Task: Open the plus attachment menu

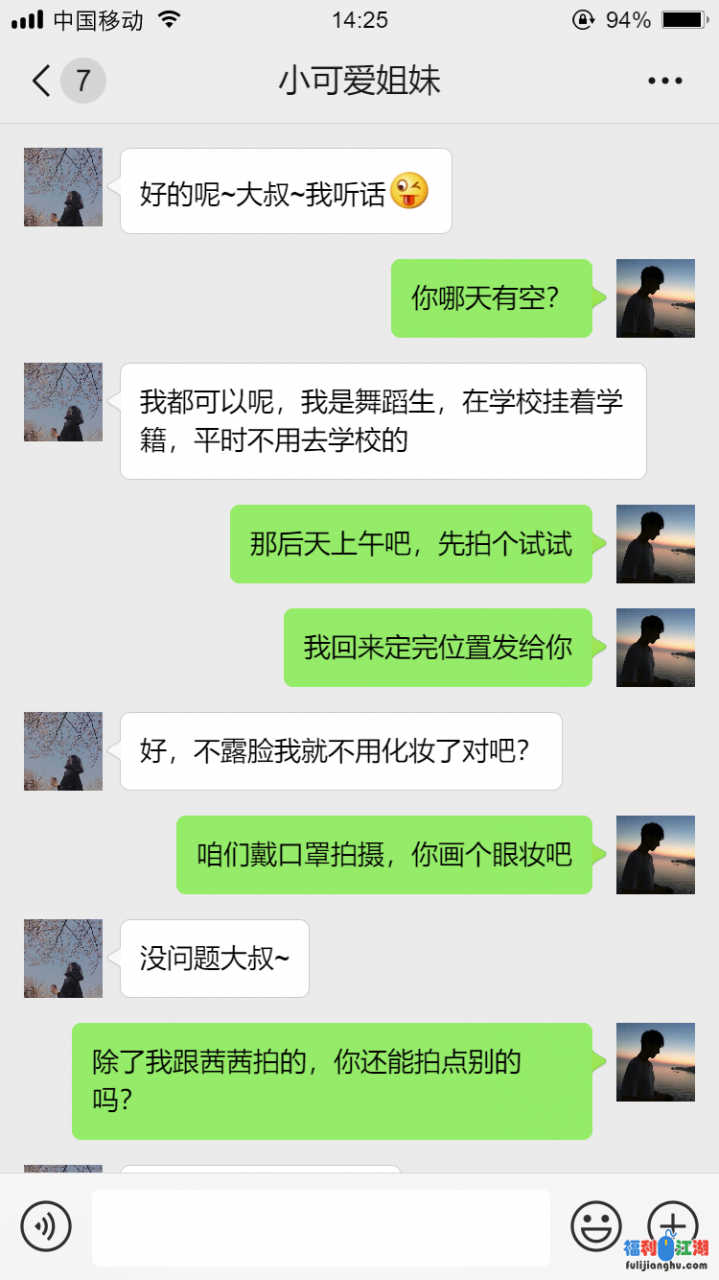Action: click(x=673, y=1224)
